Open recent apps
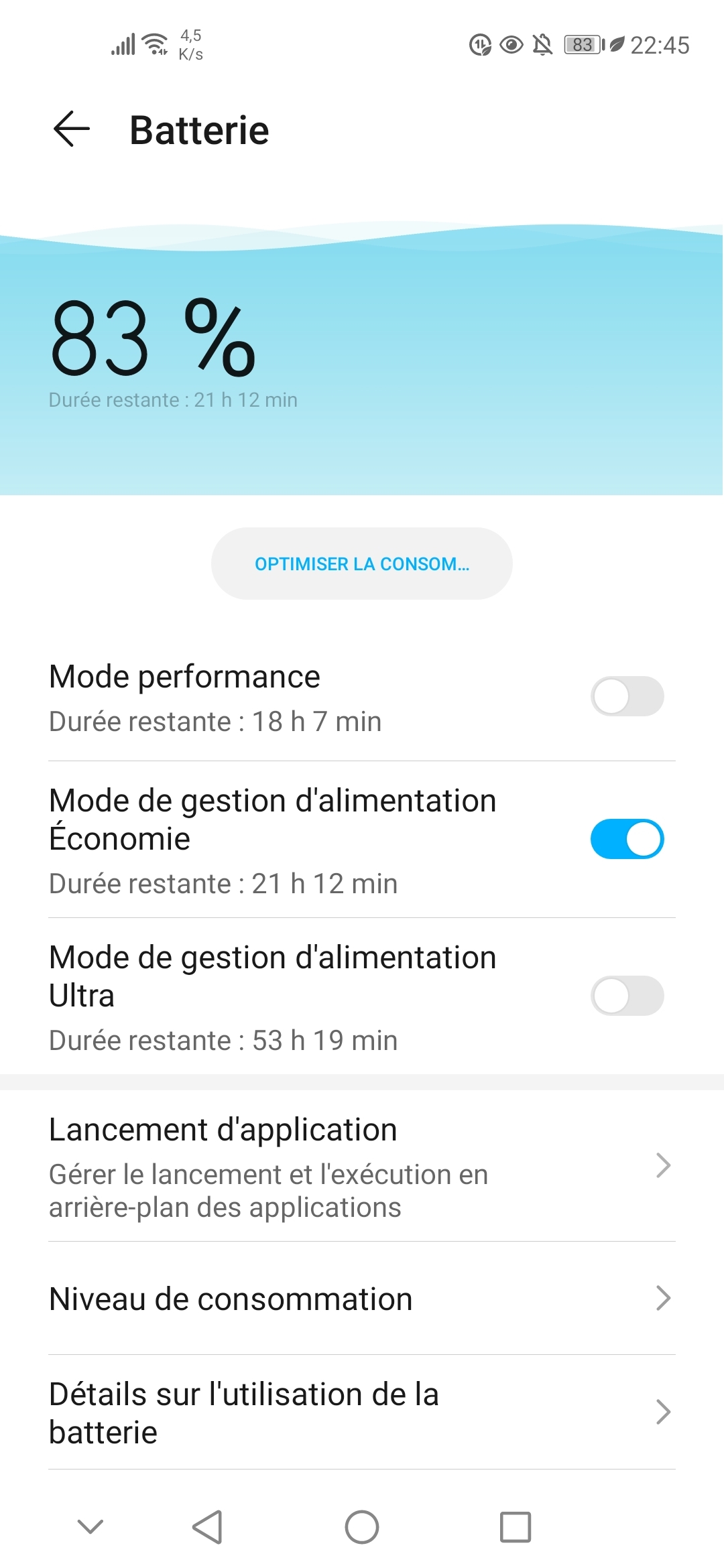This screenshot has height=1568, width=724. pos(515,1527)
